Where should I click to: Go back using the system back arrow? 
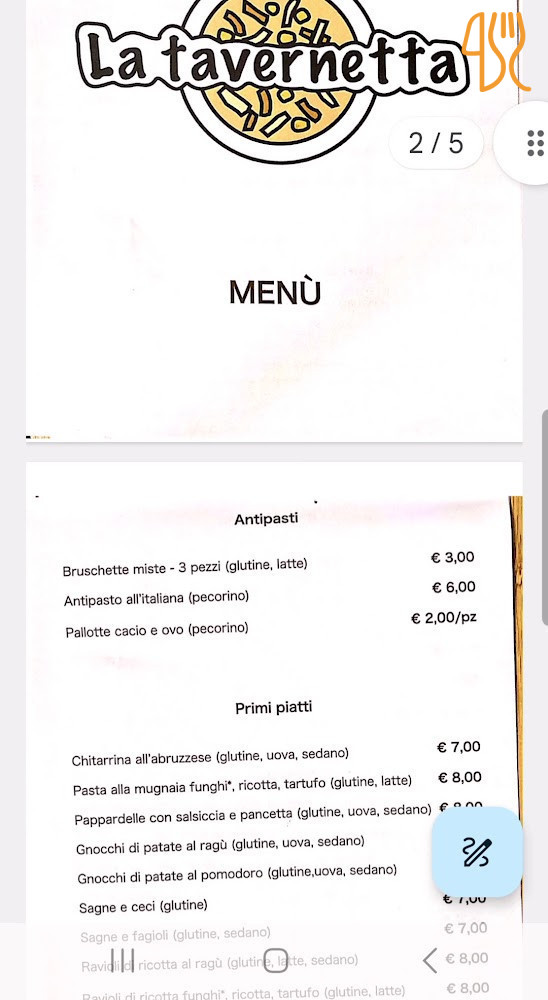pyautogui.click(x=430, y=960)
